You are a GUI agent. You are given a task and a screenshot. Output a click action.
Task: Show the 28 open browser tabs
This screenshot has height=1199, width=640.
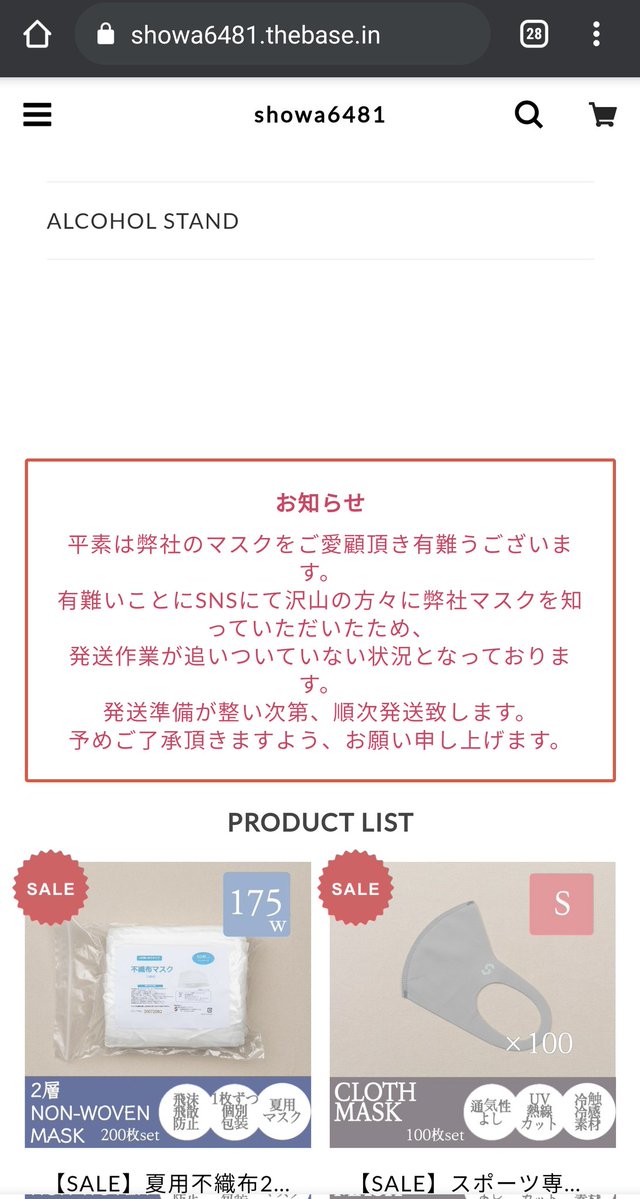point(534,35)
